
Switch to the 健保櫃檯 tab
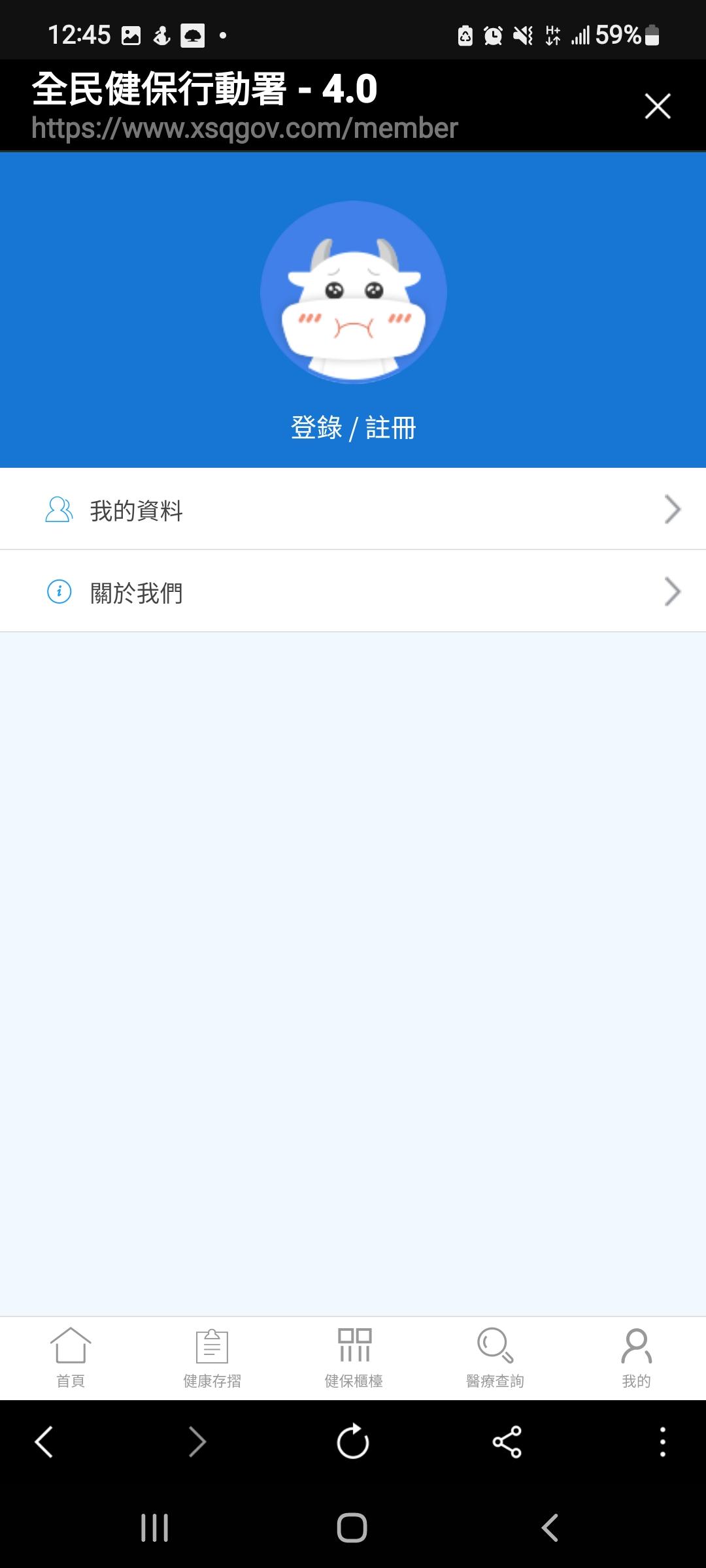coord(354,1358)
